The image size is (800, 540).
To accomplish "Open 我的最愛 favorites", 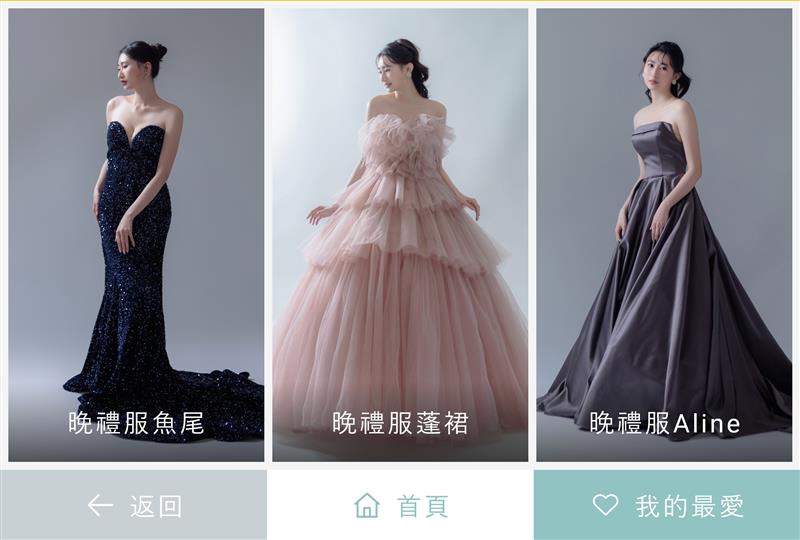I will click(667, 505).
